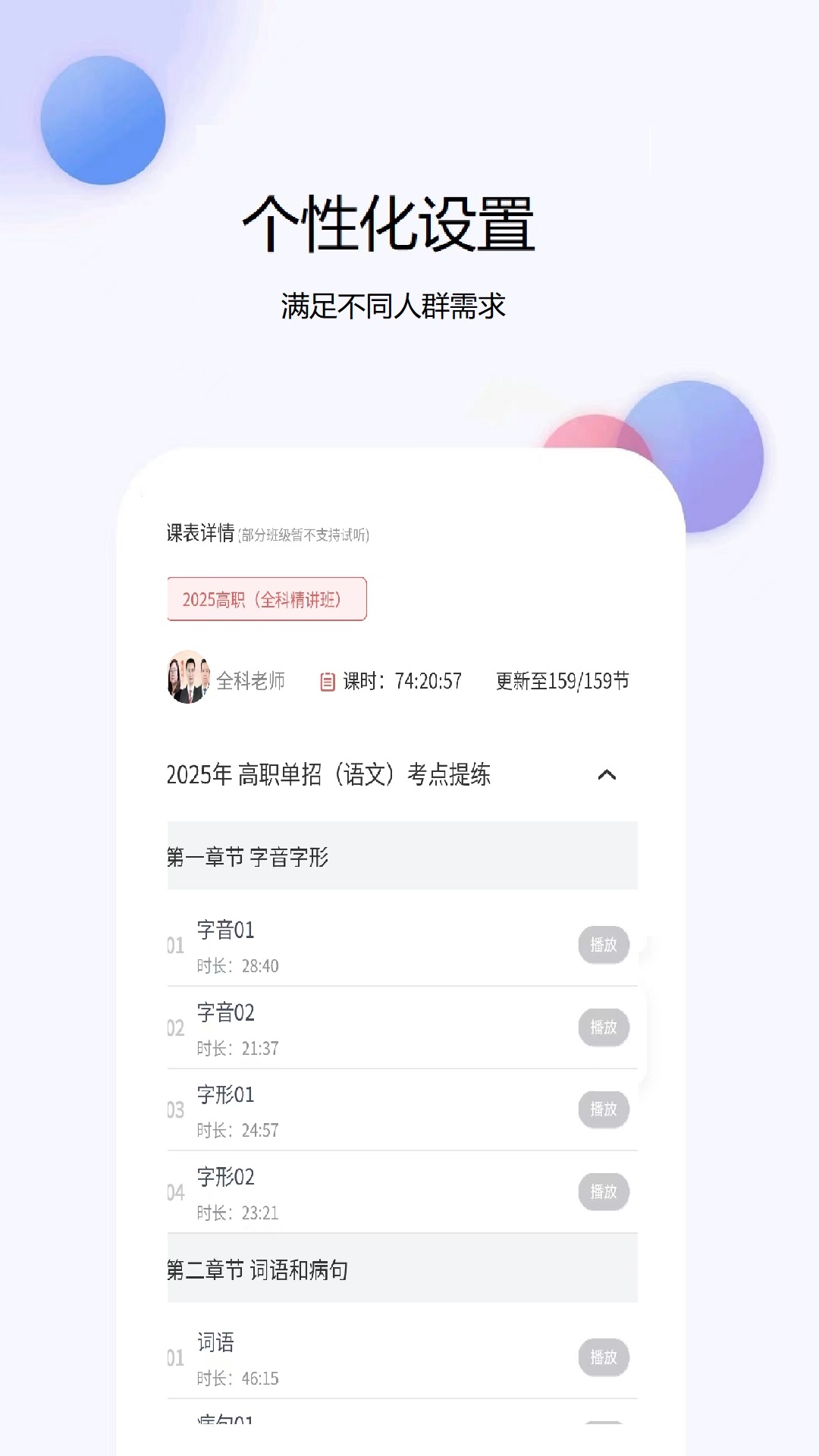Select the play icon next to 字音01
819x1456 pixels.
pos(604,945)
